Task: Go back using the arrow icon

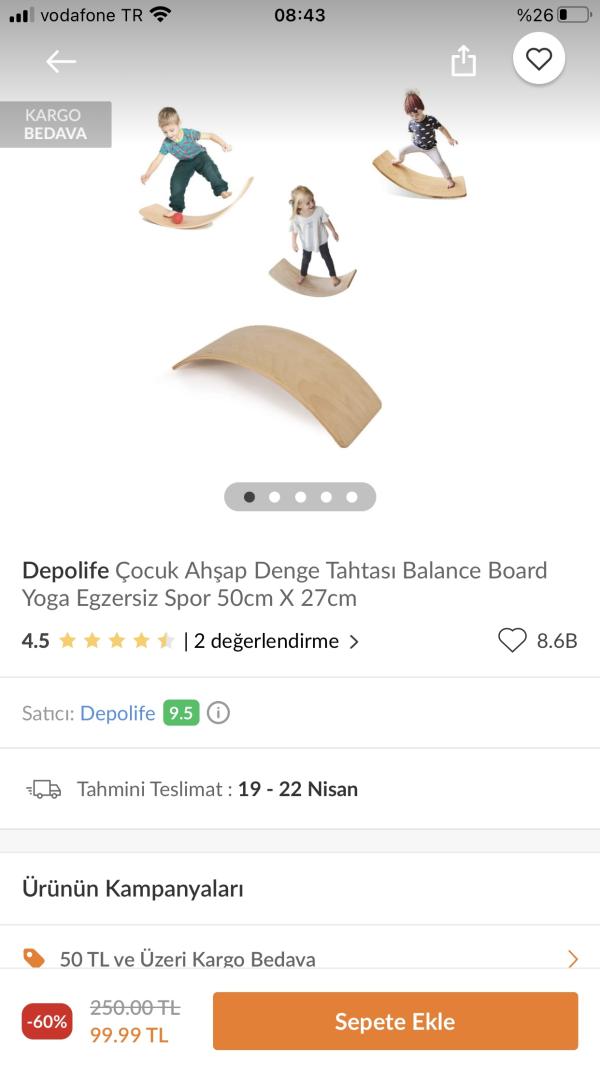Action: click(61, 61)
